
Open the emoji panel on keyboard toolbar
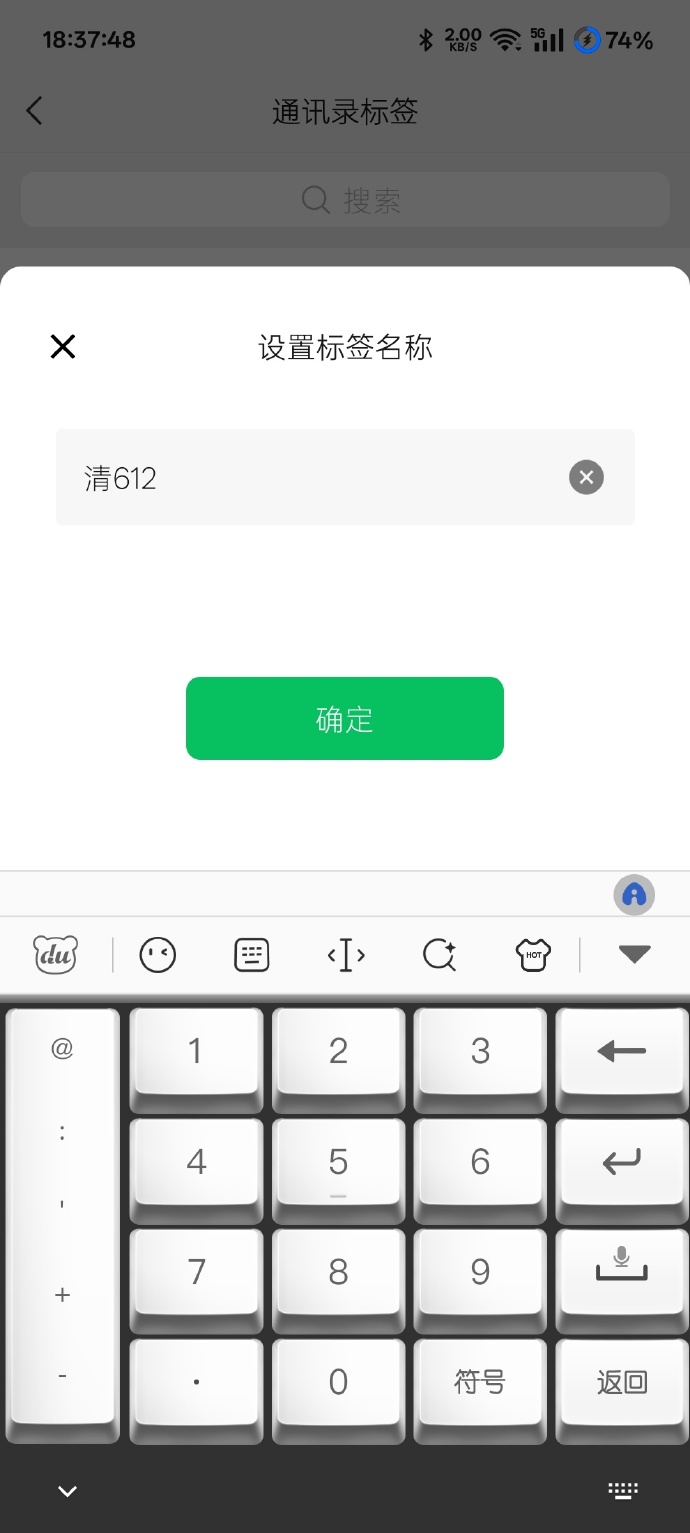(x=158, y=955)
